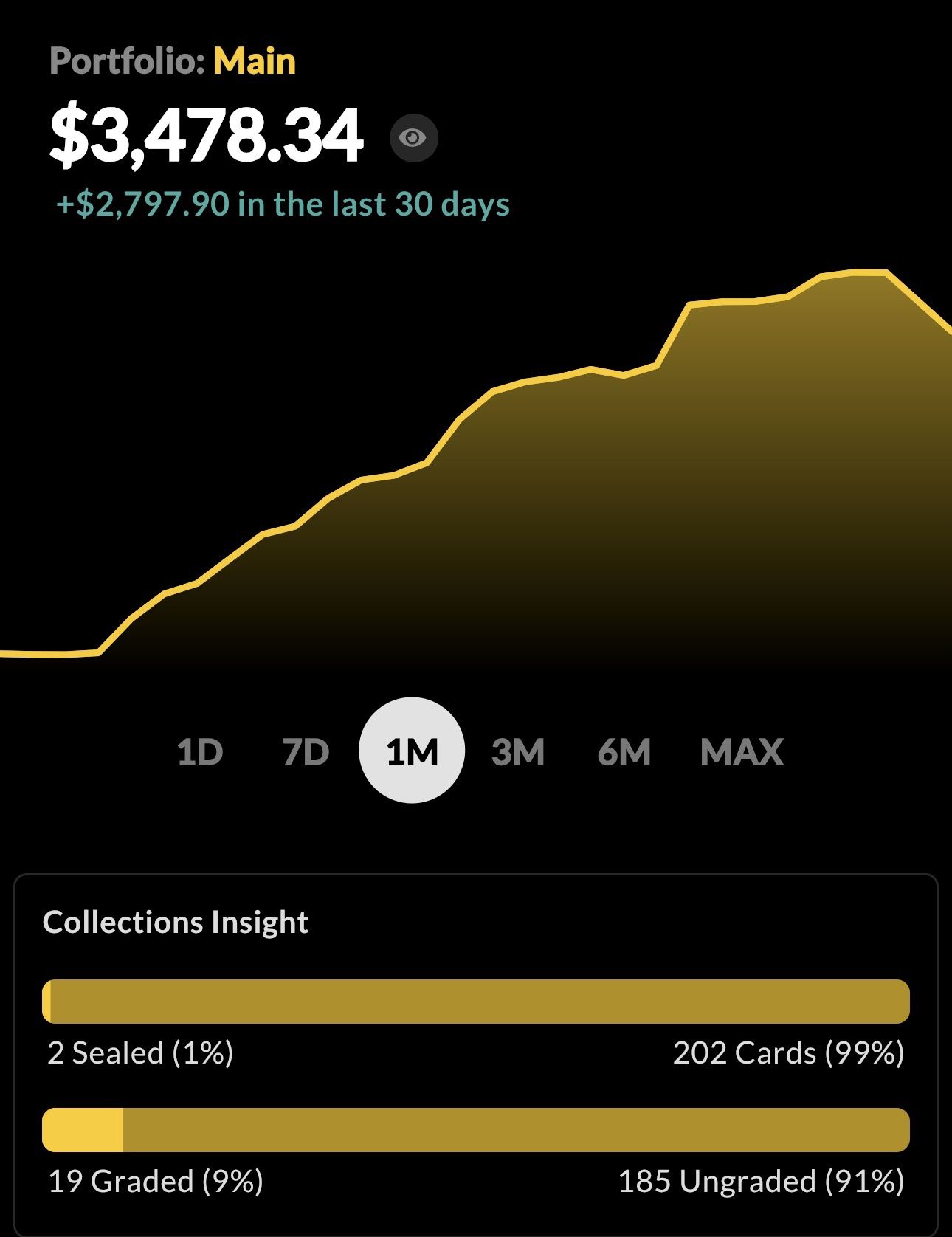Switch the chart to the 1D range
Image resolution: width=952 pixels, height=1237 pixels.
(200, 752)
